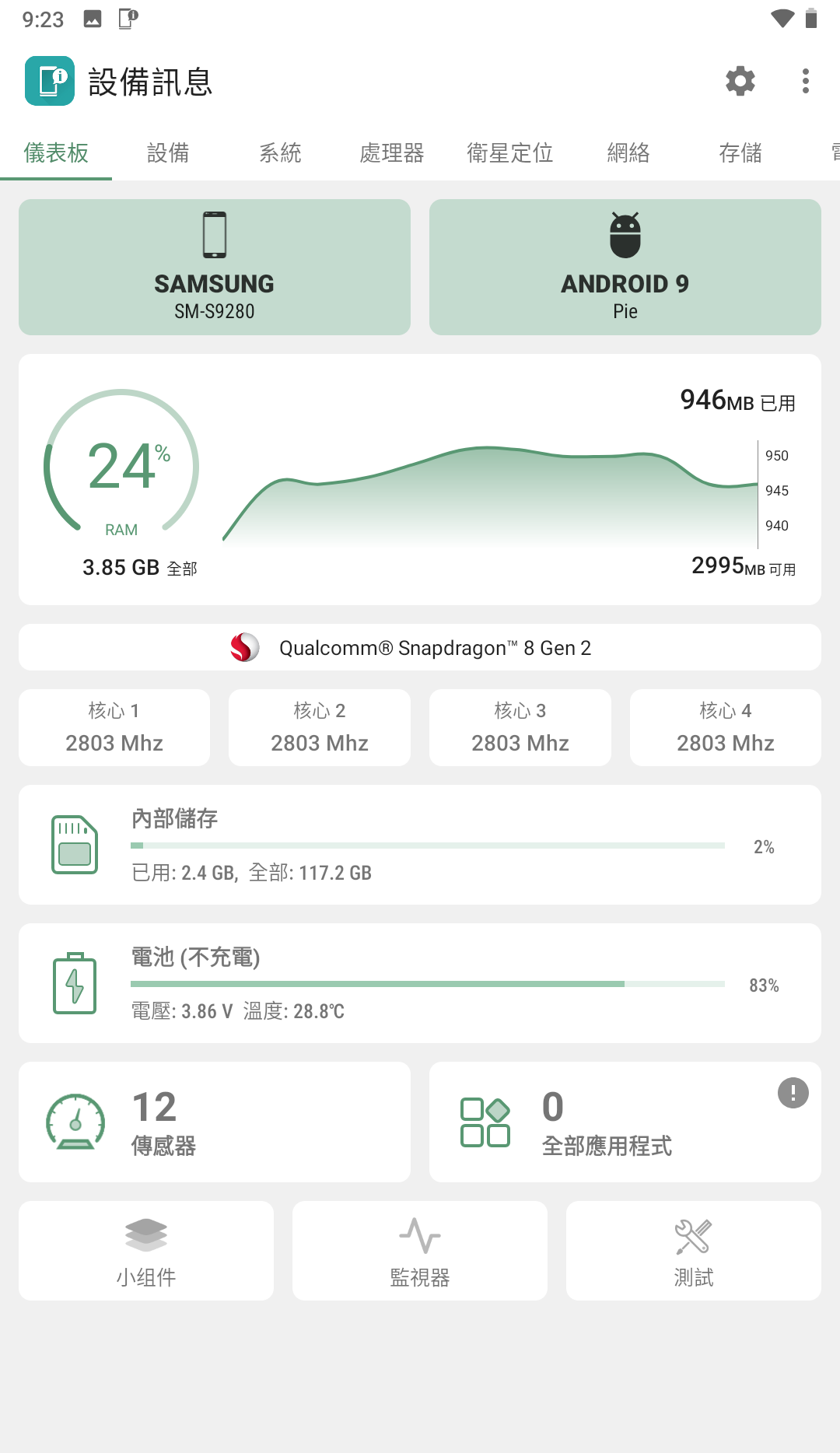View RAM usage details card
The image size is (840, 1453).
click(420, 479)
